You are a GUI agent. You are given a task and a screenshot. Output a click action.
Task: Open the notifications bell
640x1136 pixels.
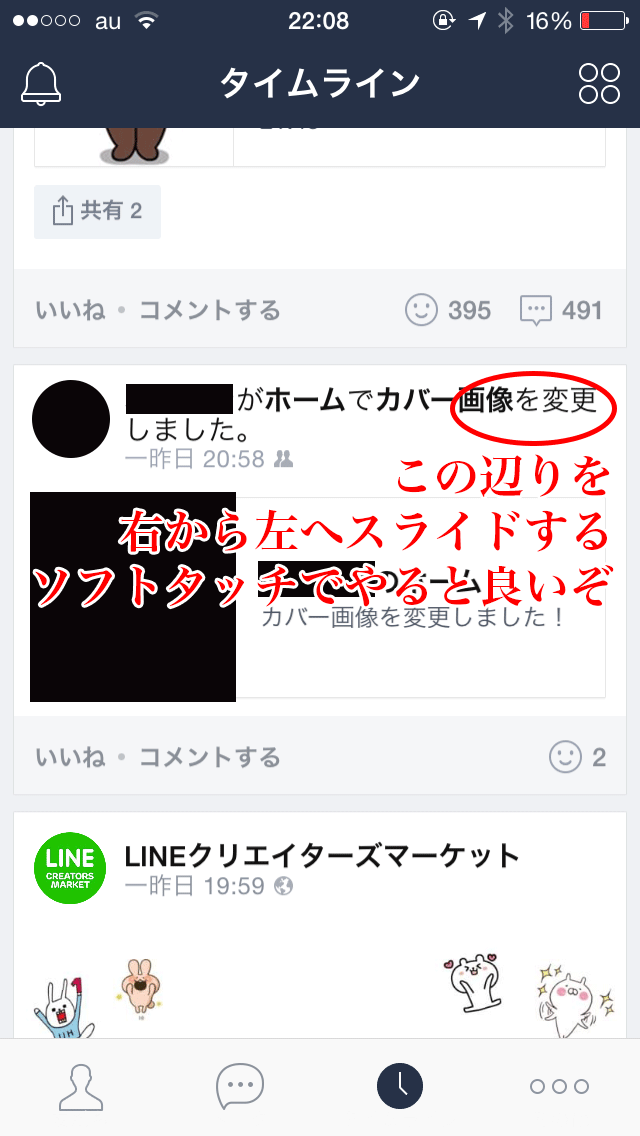pos(41,84)
